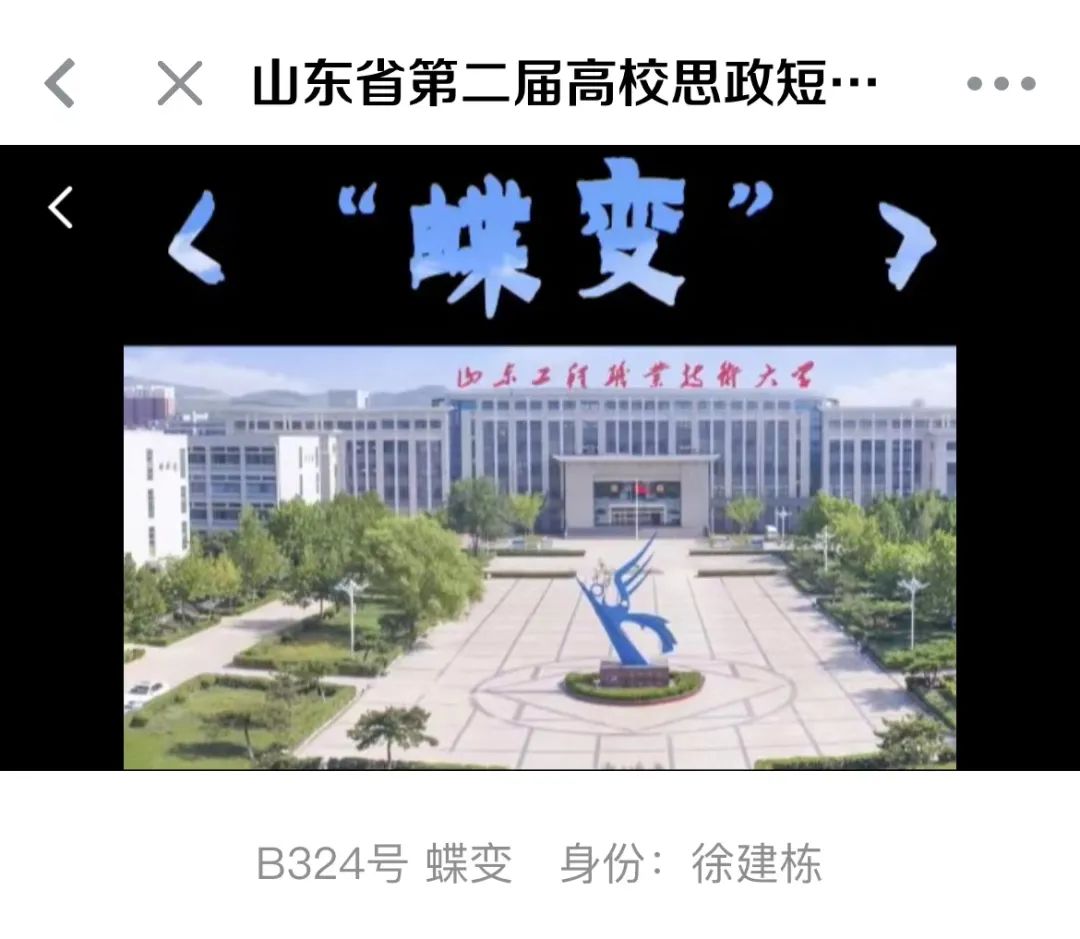Open the three-dot more options menu
This screenshot has width=1080, height=939.
tap(1001, 84)
